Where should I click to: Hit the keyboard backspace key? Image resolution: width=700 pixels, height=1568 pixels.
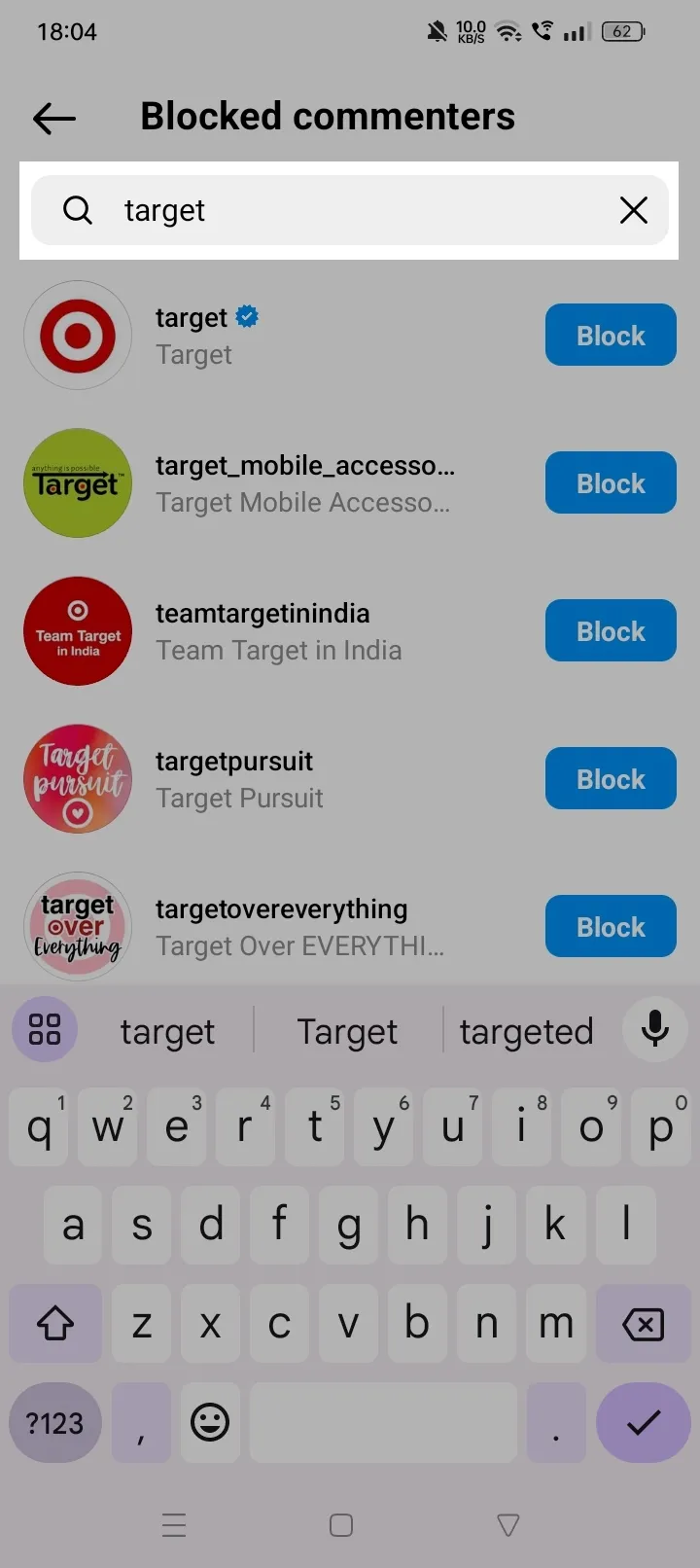[x=643, y=1323]
